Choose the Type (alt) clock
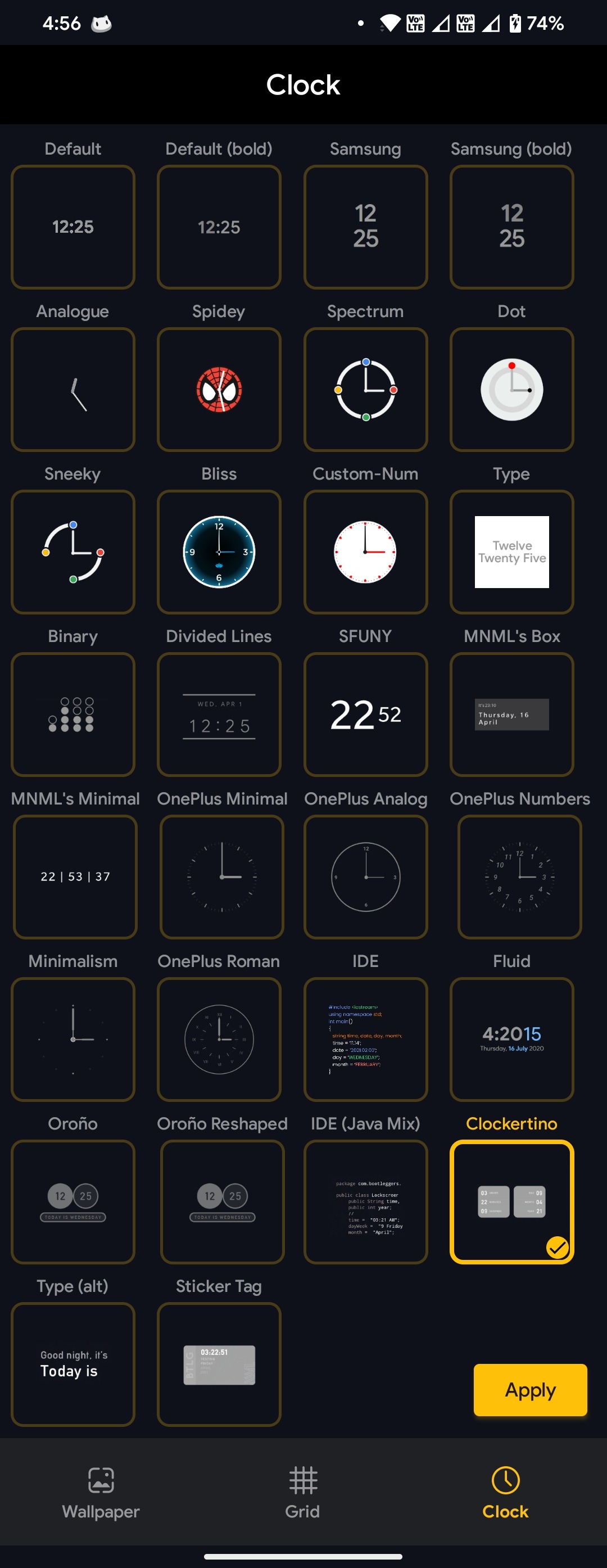The width and height of the screenshot is (607, 1568). click(x=73, y=1364)
